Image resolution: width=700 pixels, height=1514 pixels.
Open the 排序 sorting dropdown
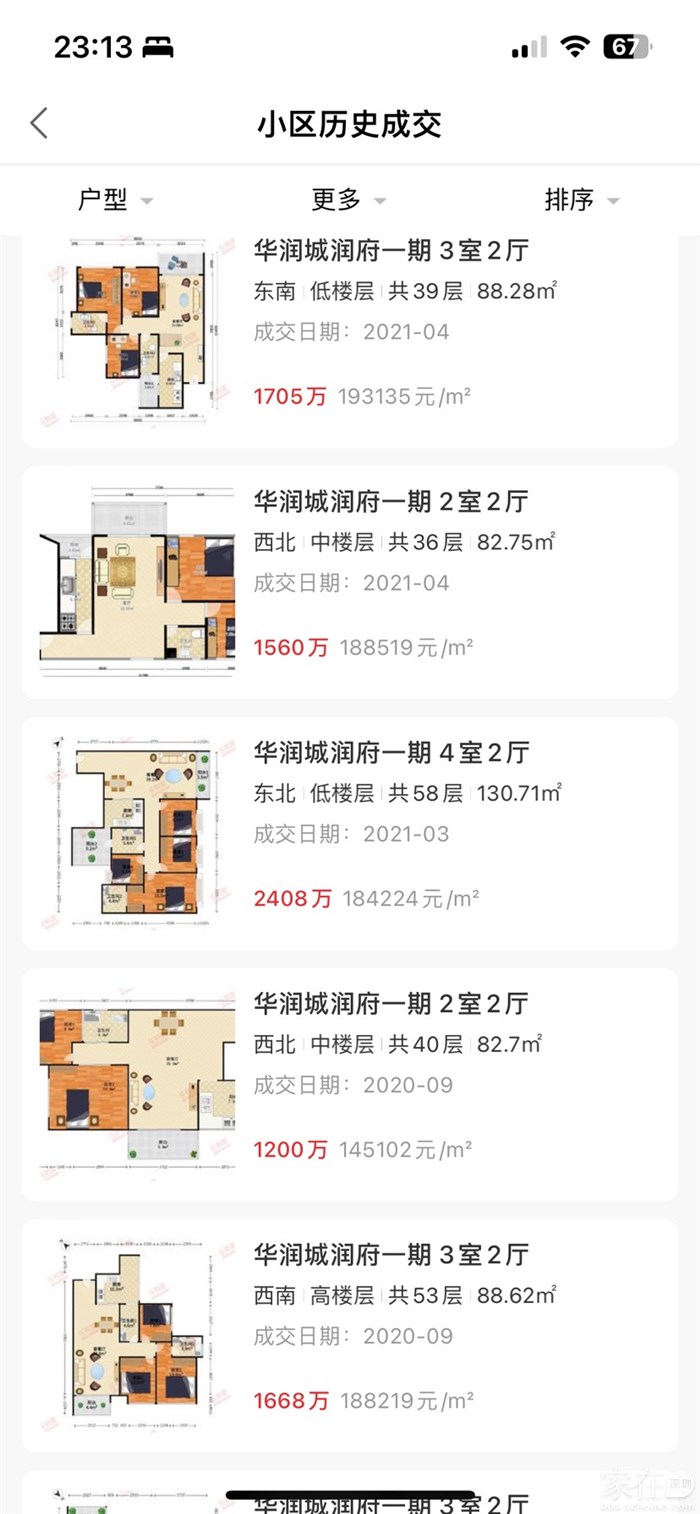[x=581, y=200]
